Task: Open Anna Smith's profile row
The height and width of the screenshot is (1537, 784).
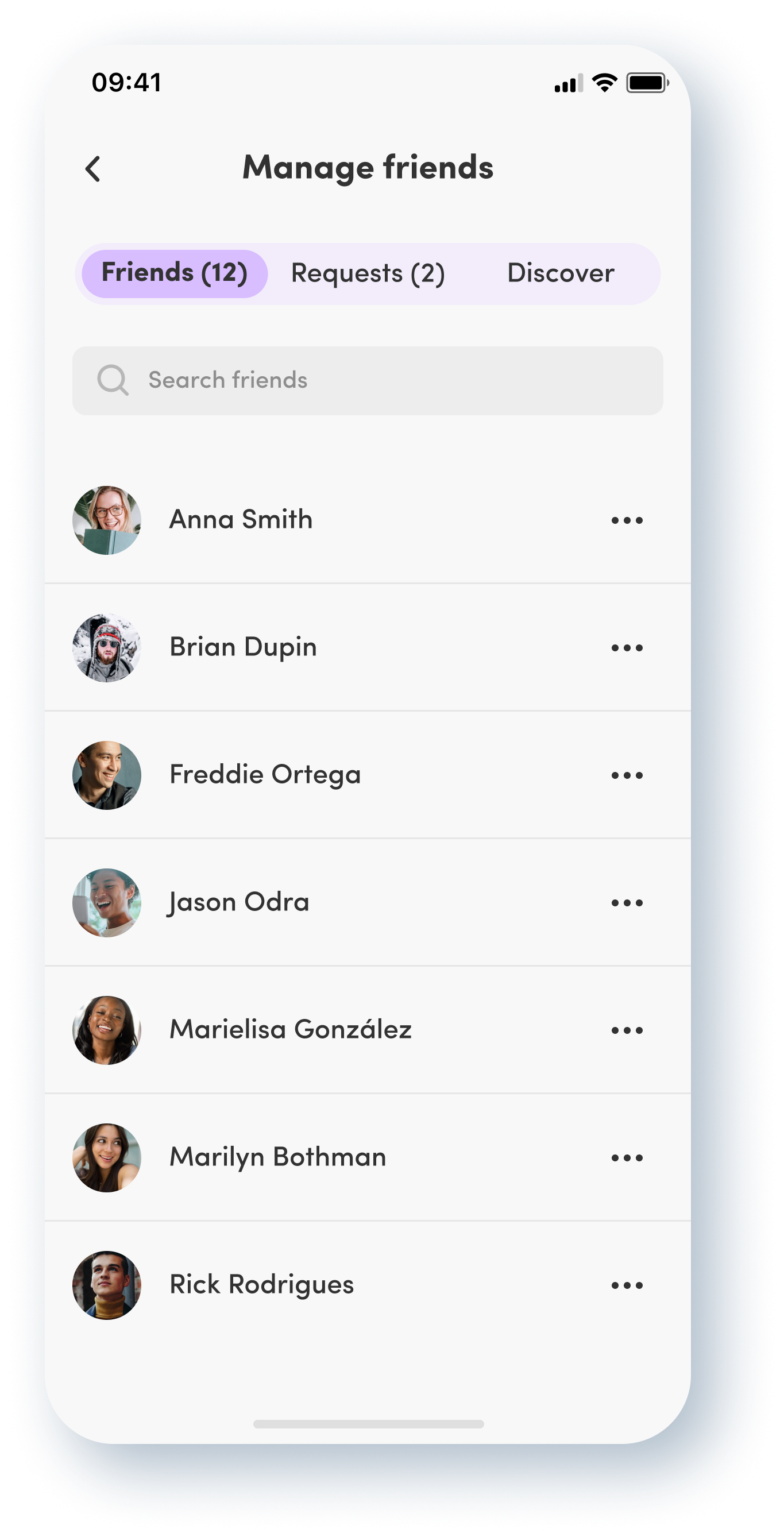Action: [x=241, y=519]
